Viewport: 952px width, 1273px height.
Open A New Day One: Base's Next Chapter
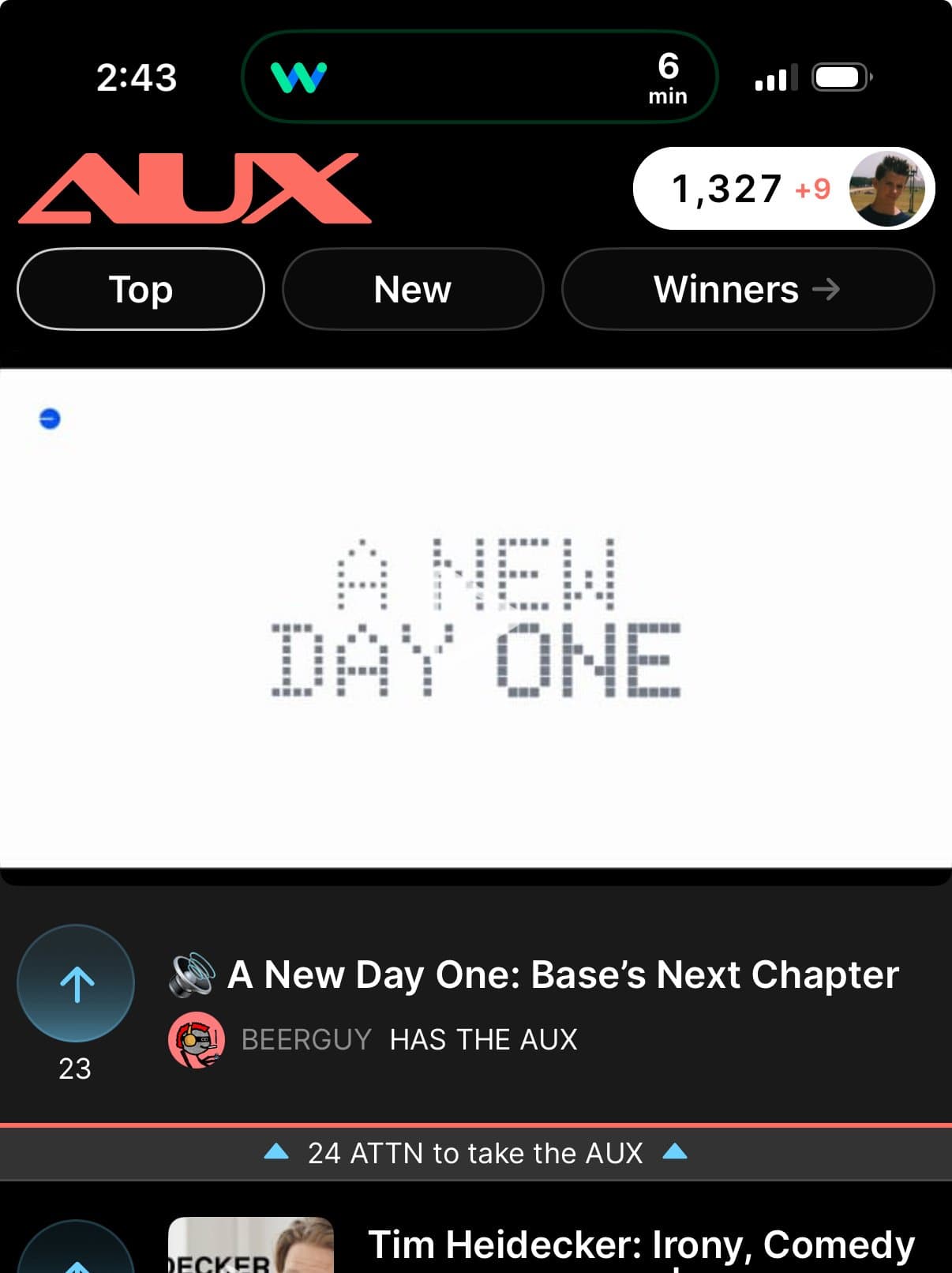563,974
